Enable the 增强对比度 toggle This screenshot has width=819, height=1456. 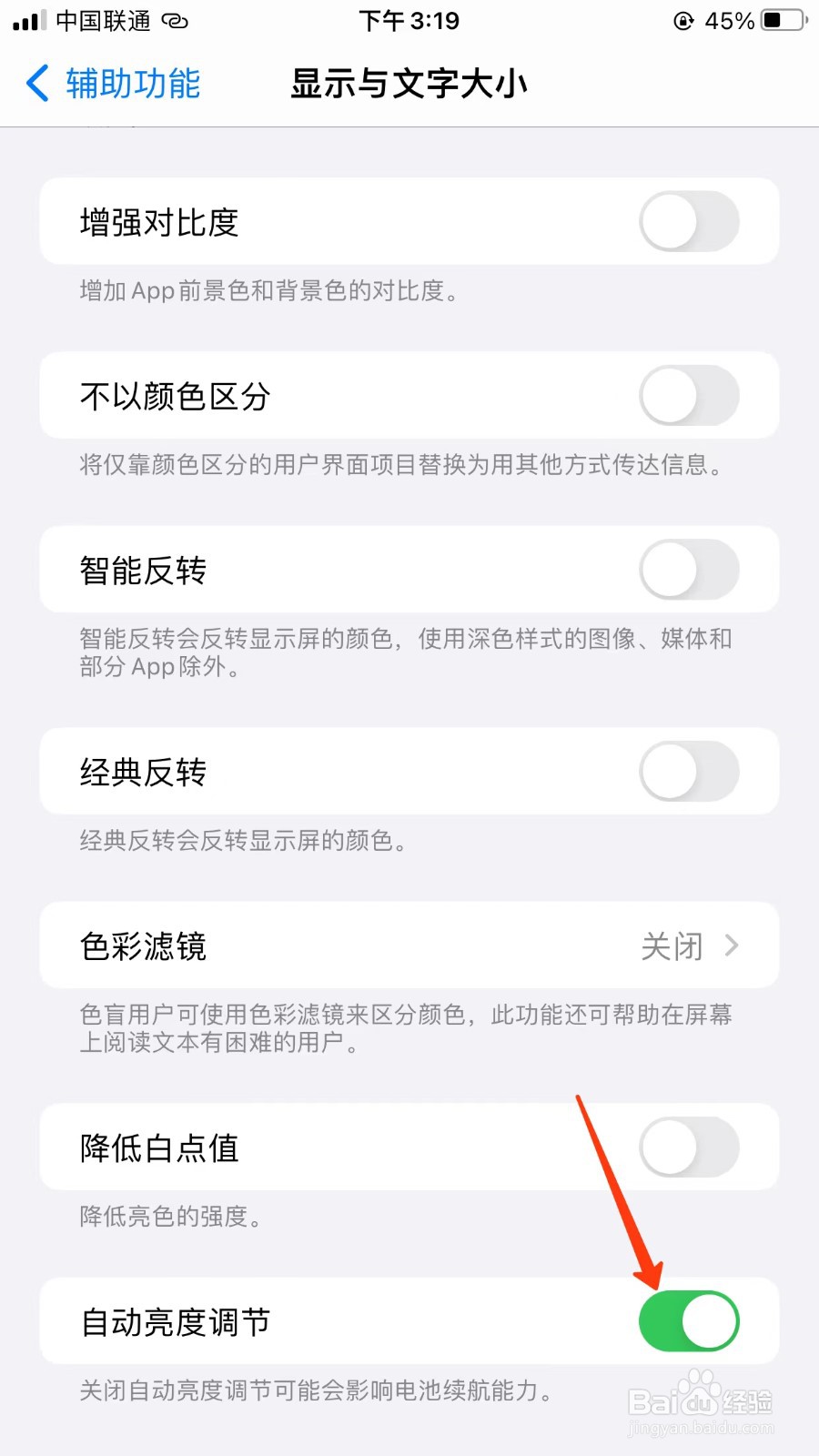[689, 221]
